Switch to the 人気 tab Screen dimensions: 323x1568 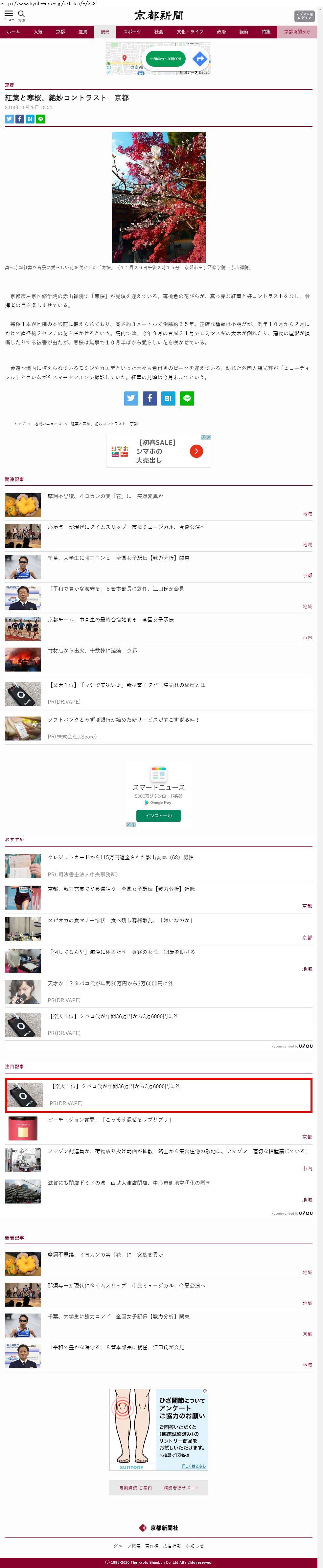coord(38,32)
